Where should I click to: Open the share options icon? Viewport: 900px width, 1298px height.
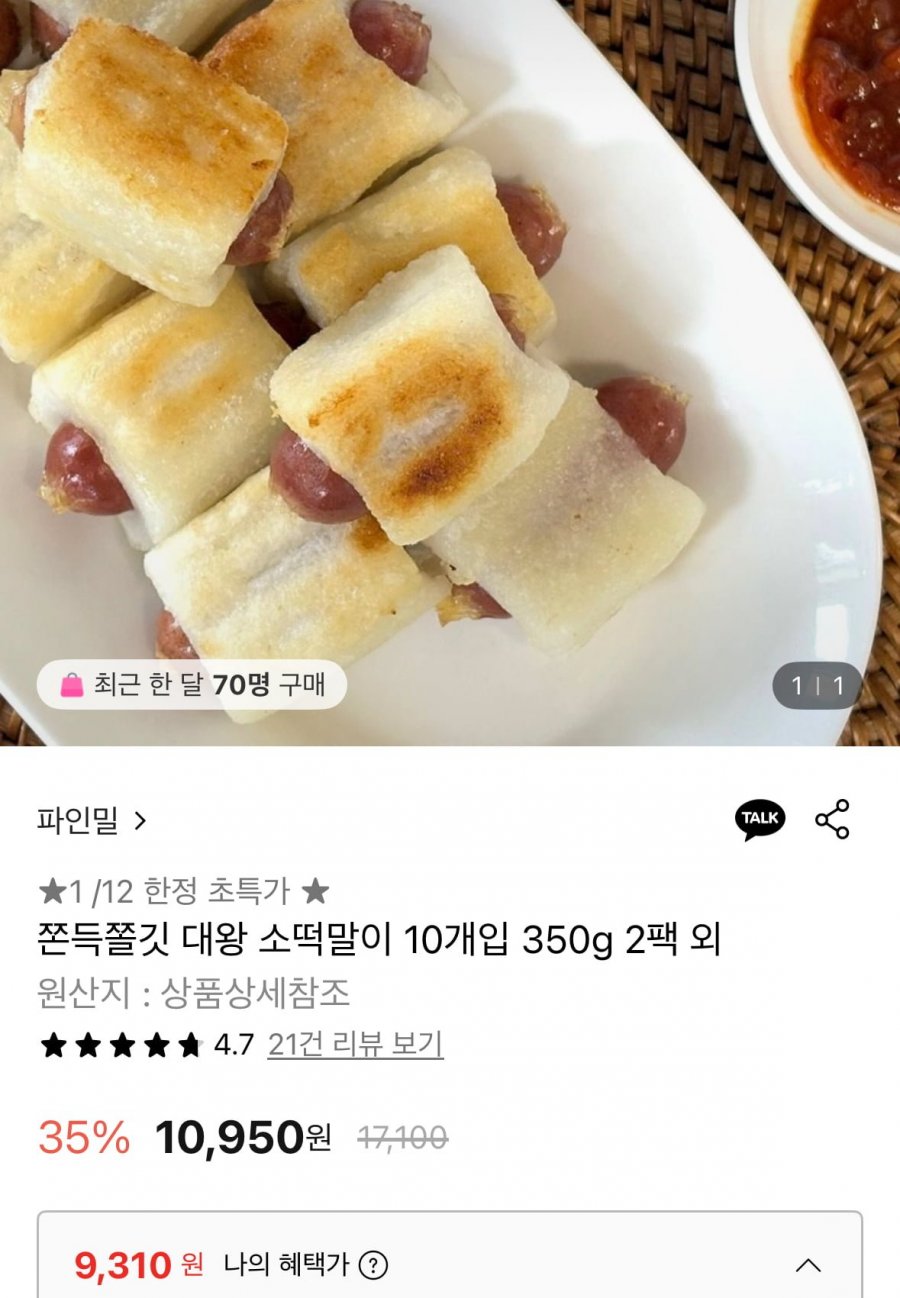(x=832, y=819)
